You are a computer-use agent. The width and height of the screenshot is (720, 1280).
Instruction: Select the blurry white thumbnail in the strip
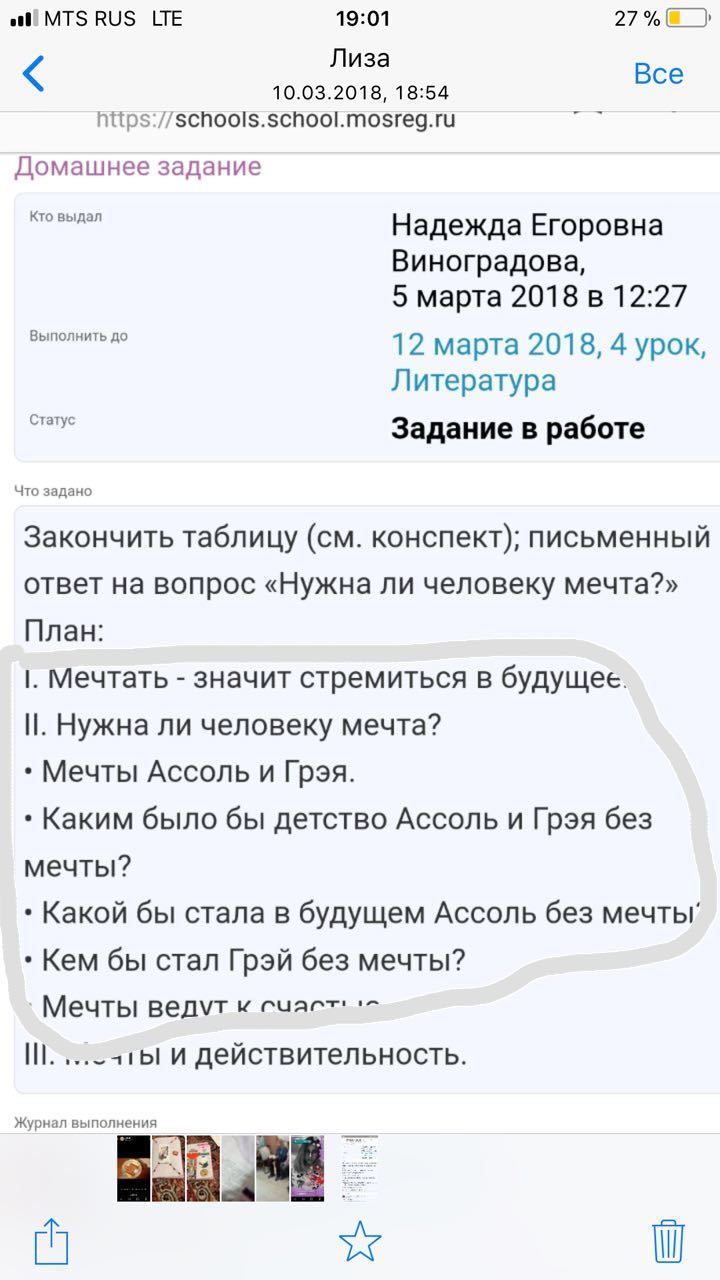click(x=238, y=1168)
